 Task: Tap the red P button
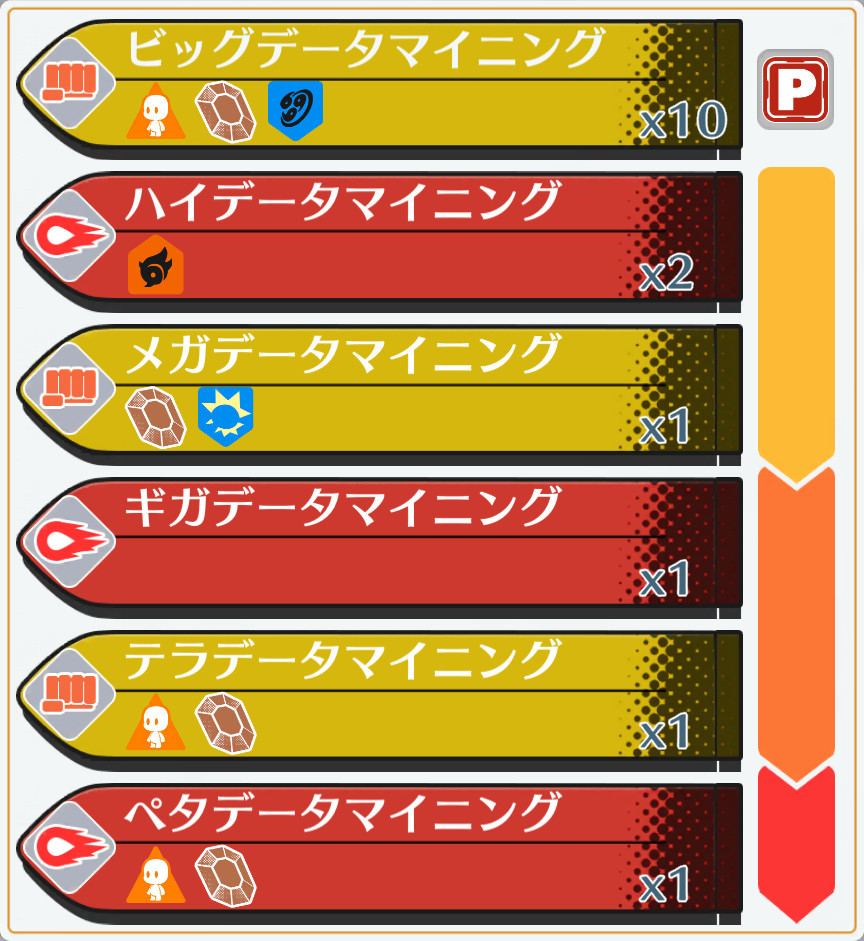coord(795,90)
